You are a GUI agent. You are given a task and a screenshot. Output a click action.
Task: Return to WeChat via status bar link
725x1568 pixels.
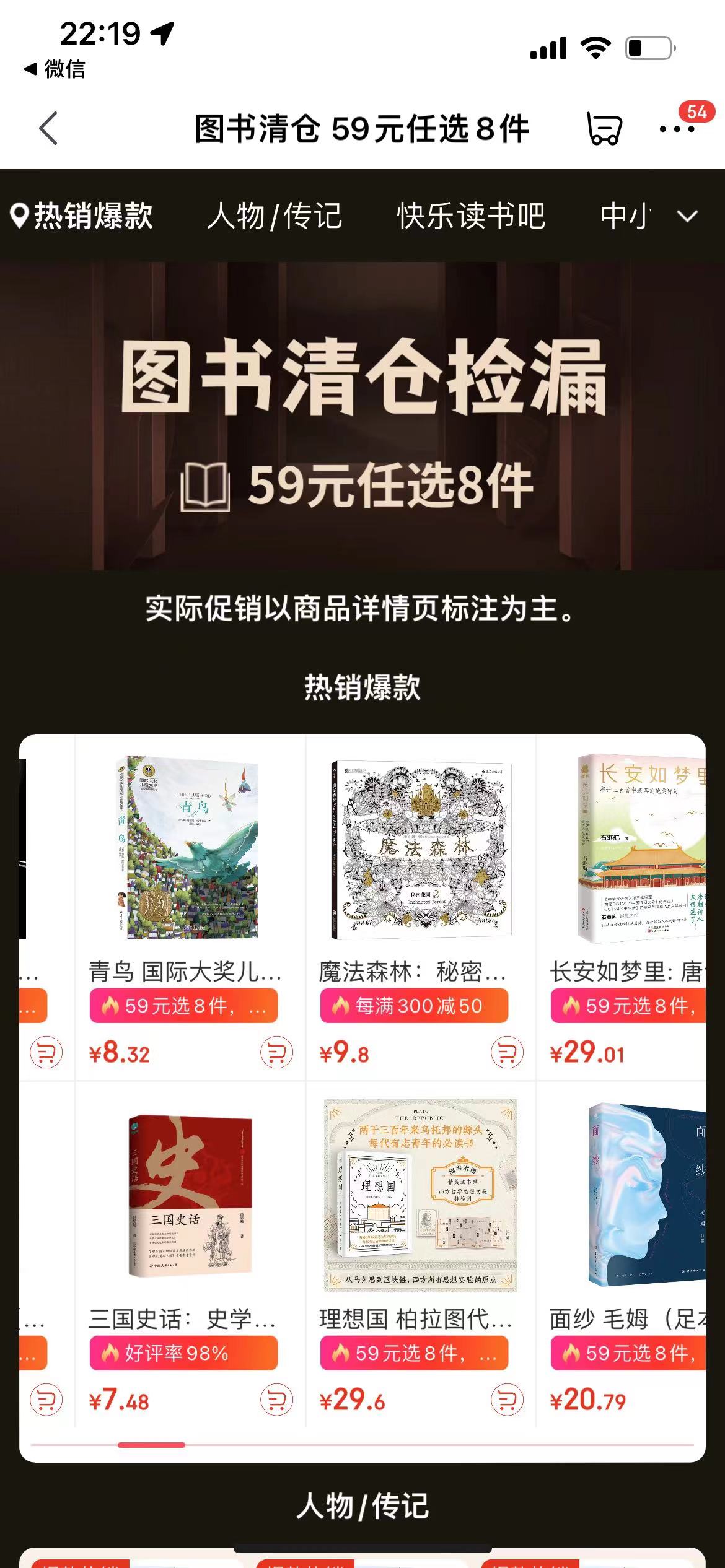(55, 69)
